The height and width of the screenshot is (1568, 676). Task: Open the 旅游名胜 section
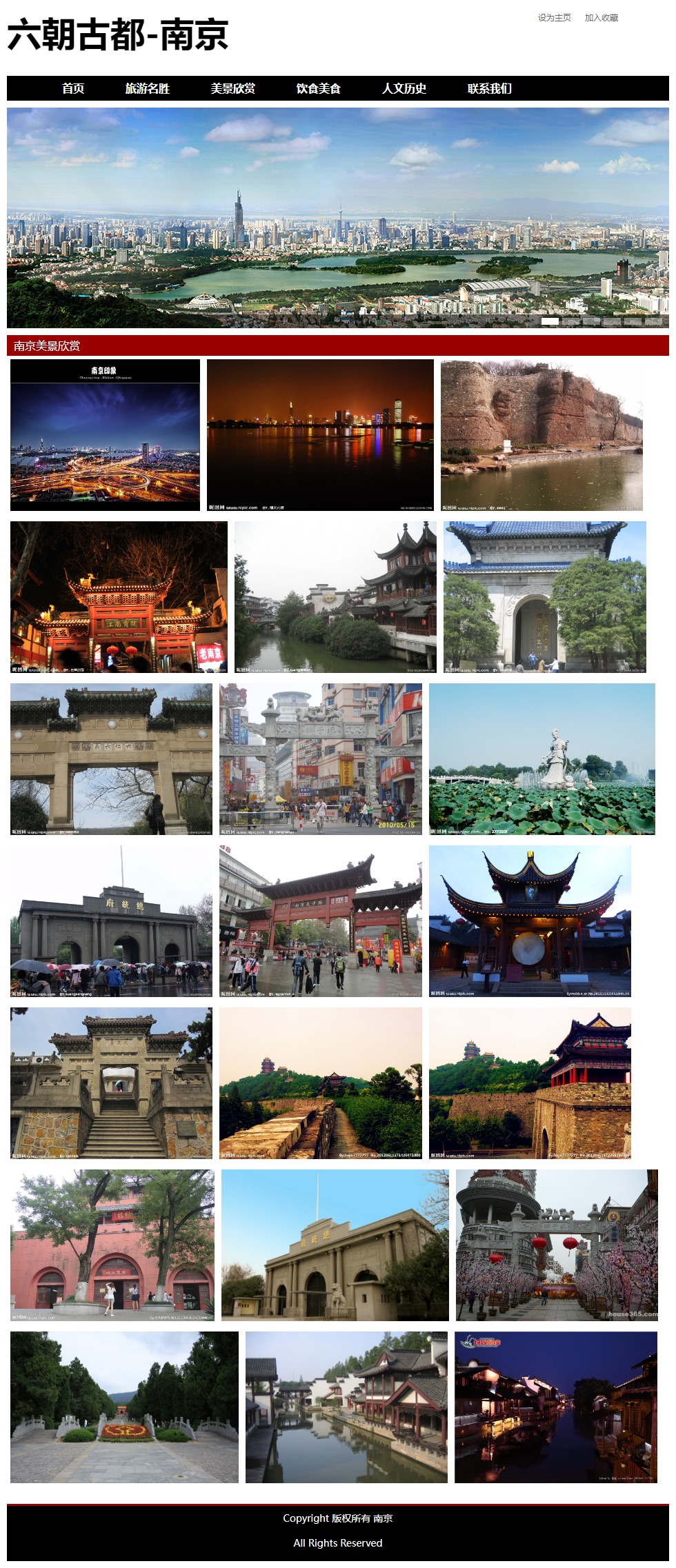pyautogui.click(x=147, y=88)
